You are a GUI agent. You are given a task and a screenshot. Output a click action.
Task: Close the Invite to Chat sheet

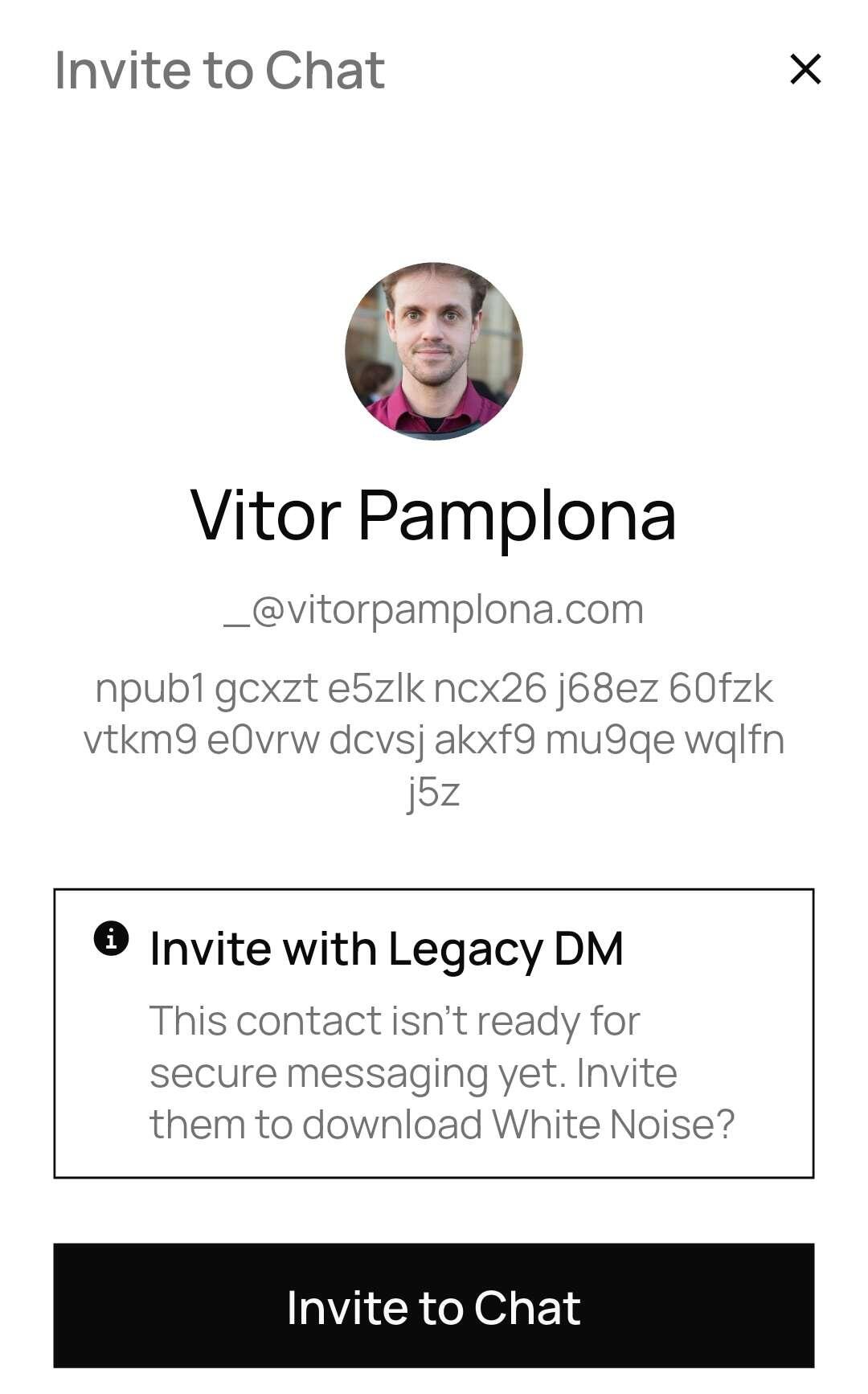pyautogui.click(x=805, y=69)
